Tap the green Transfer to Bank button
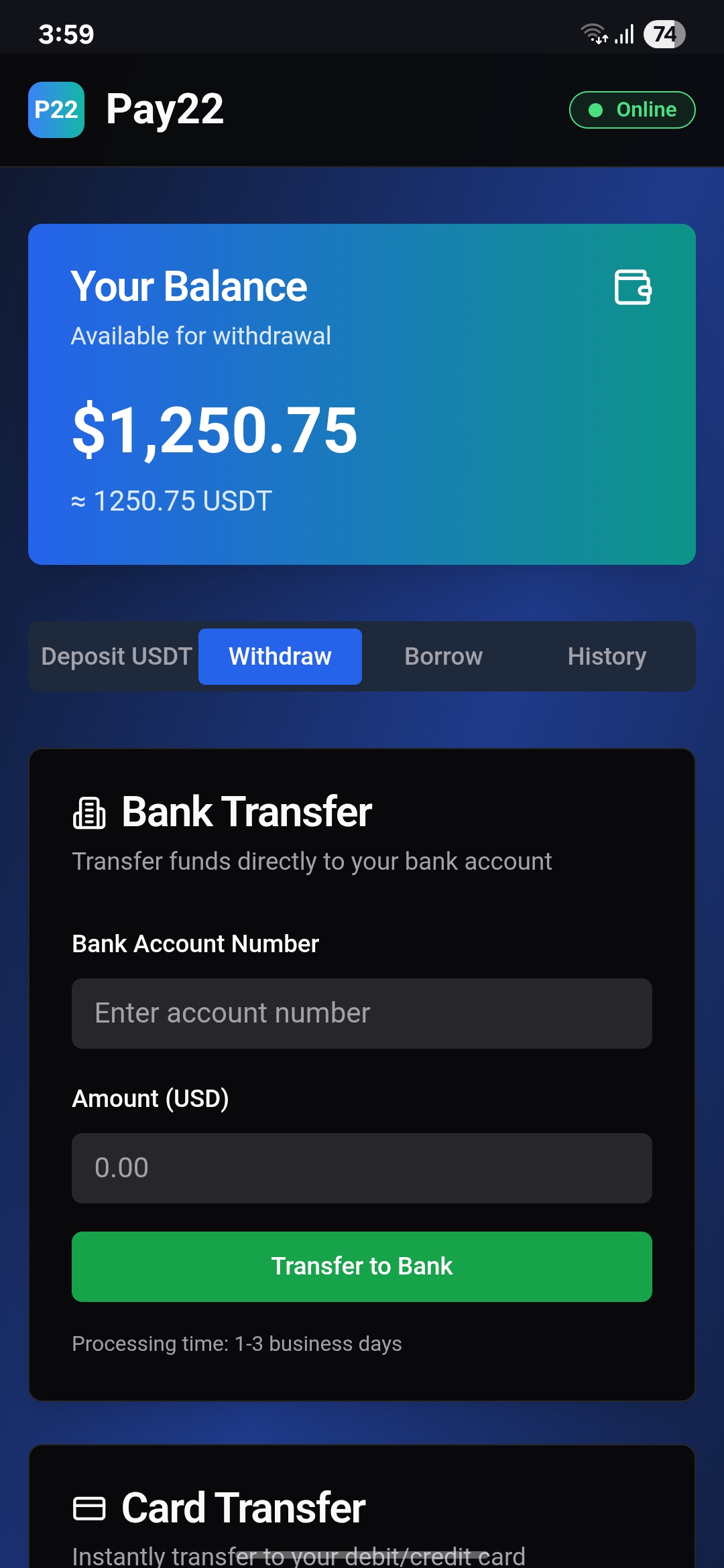 [x=362, y=1266]
